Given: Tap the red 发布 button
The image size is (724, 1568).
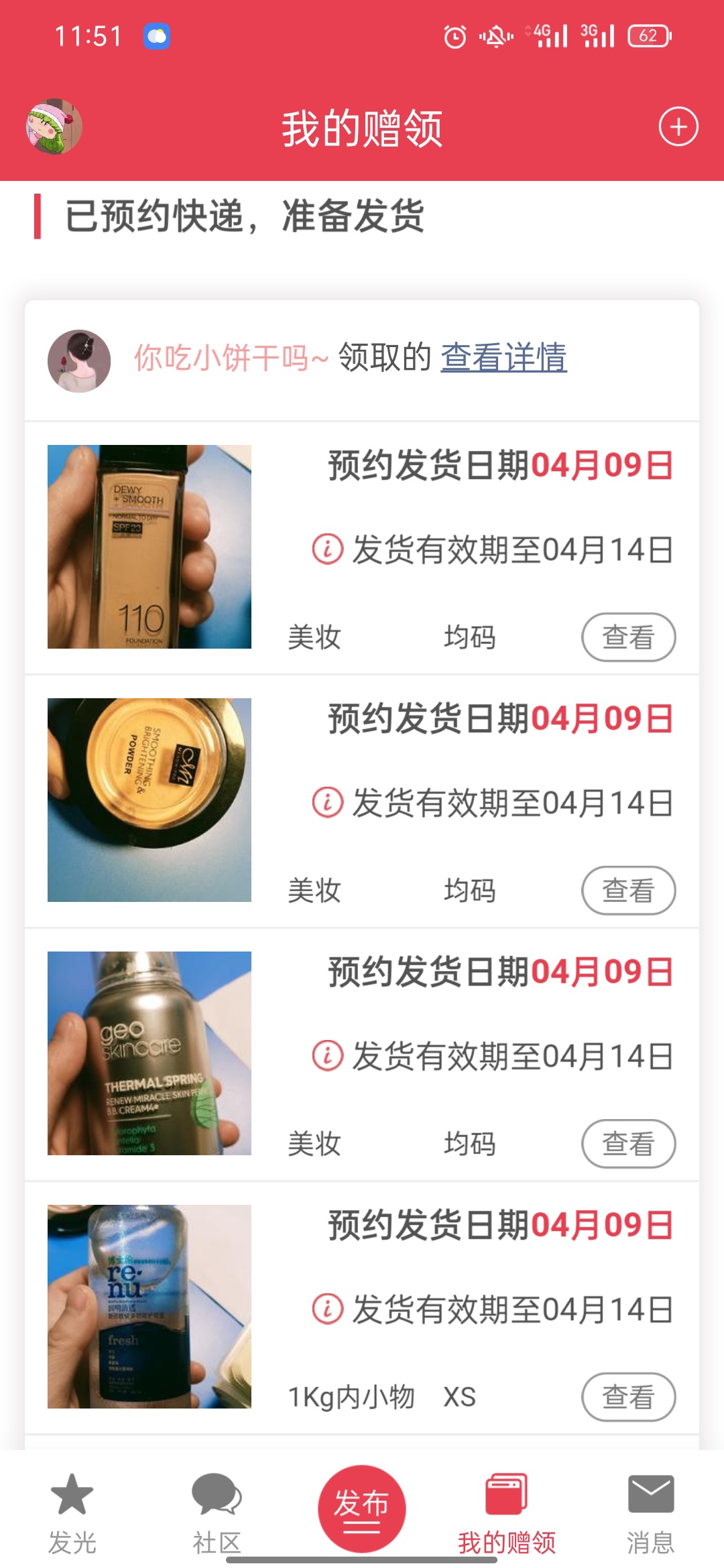Looking at the screenshot, I should (x=362, y=1508).
